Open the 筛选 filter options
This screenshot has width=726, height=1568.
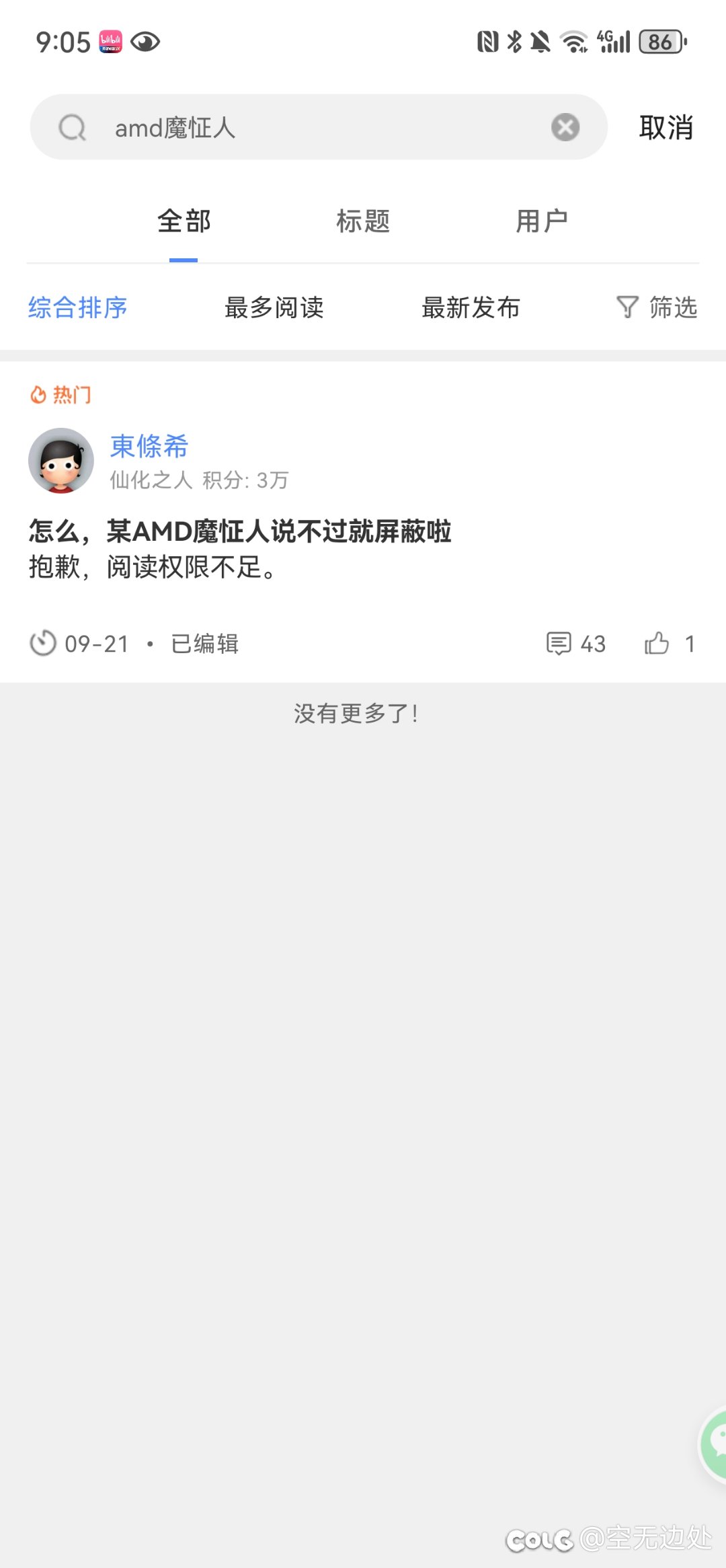click(x=657, y=307)
